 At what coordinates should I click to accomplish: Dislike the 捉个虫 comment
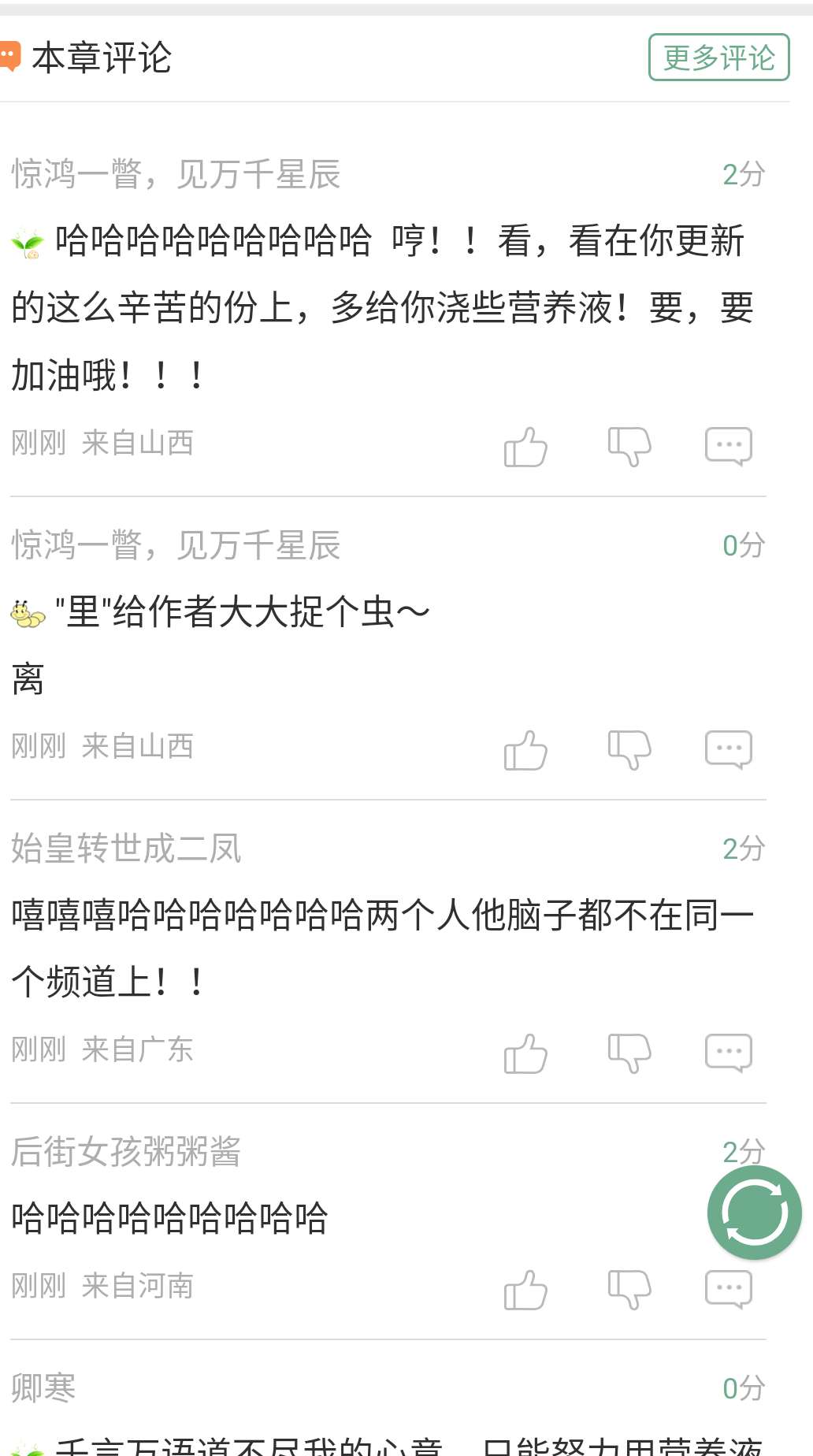(629, 749)
